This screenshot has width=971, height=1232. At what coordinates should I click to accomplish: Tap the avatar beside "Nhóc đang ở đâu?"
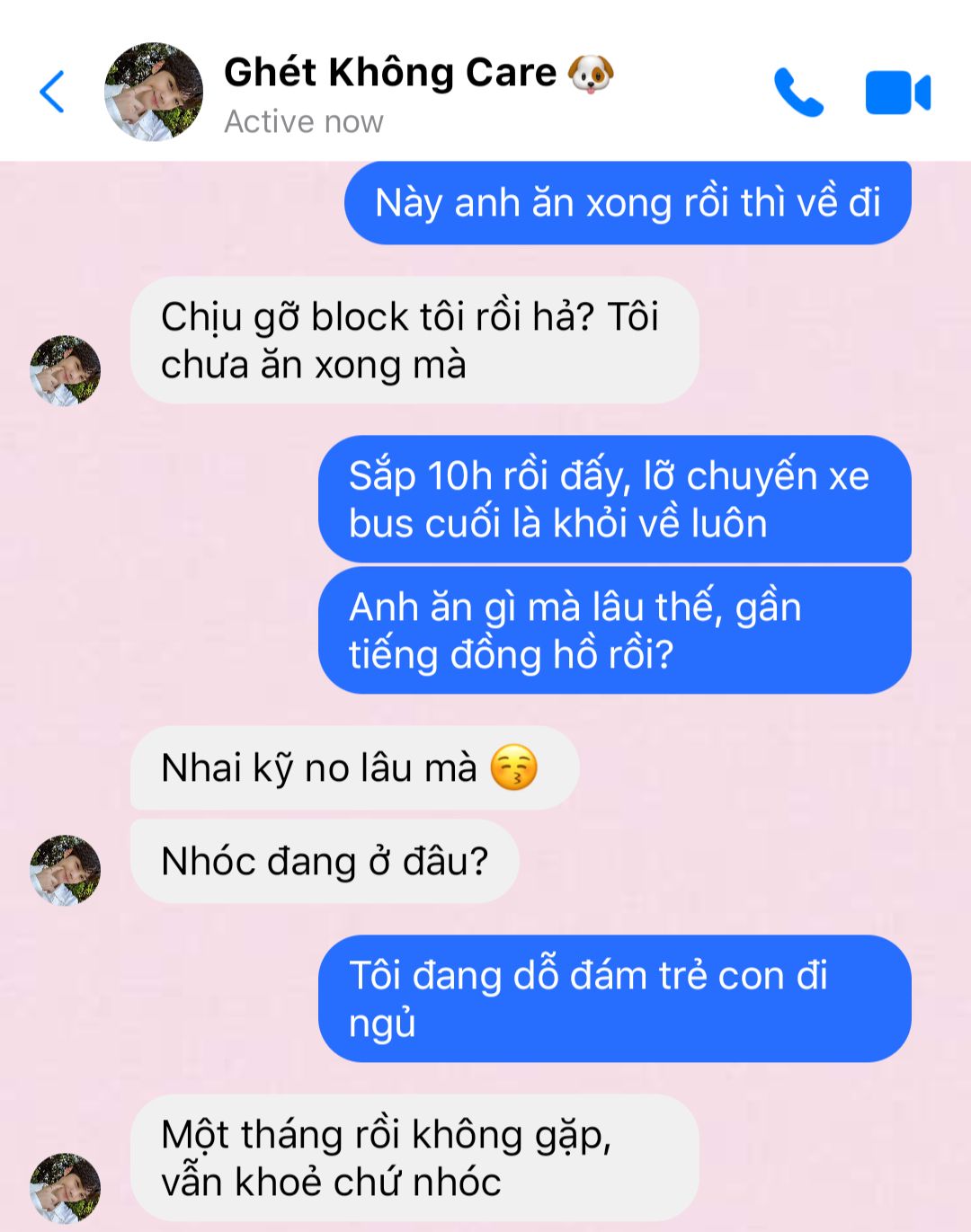65,870
